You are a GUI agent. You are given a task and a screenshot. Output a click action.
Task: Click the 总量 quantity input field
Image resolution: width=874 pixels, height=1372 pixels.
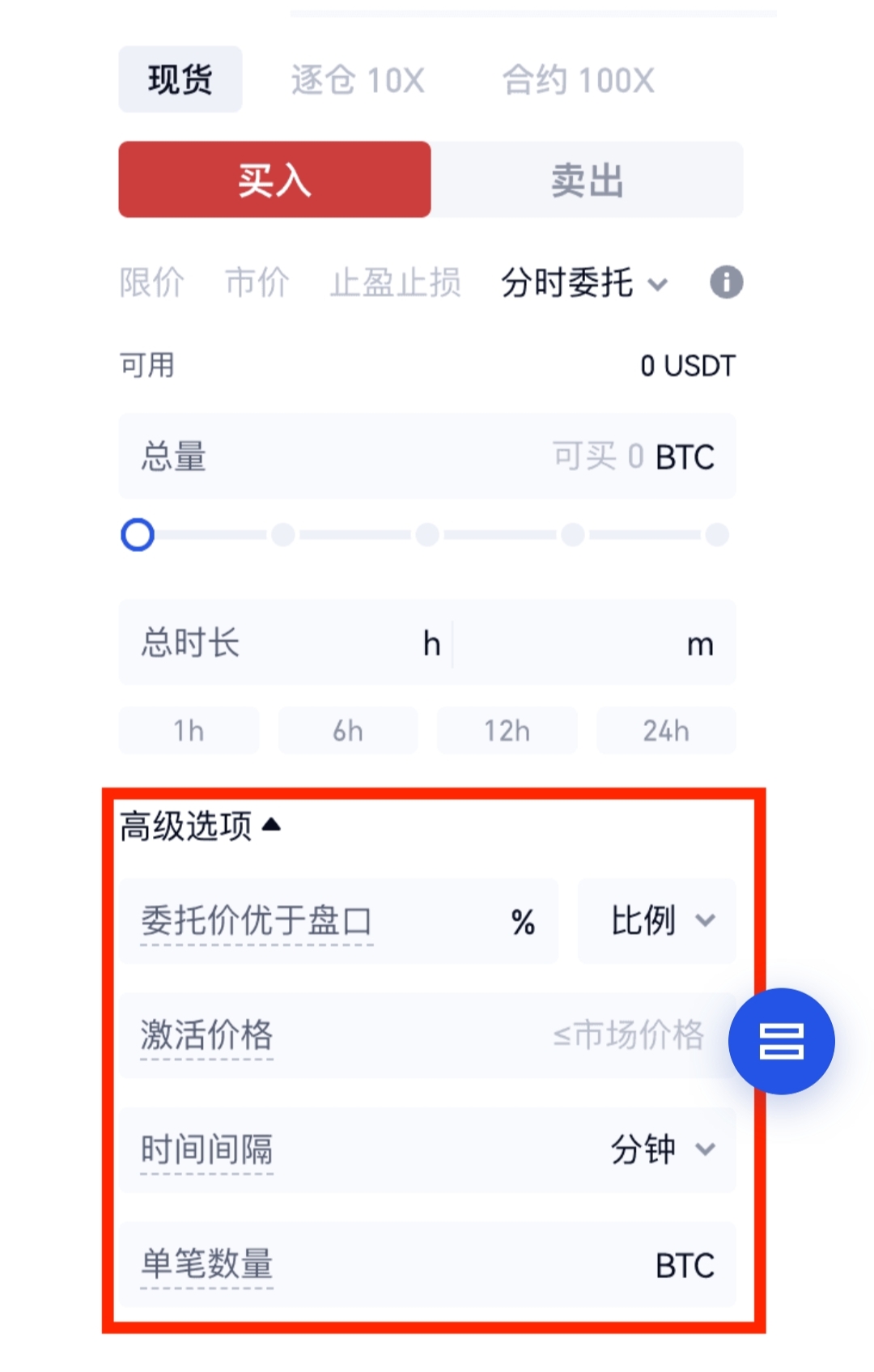pyautogui.click(x=324, y=457)
